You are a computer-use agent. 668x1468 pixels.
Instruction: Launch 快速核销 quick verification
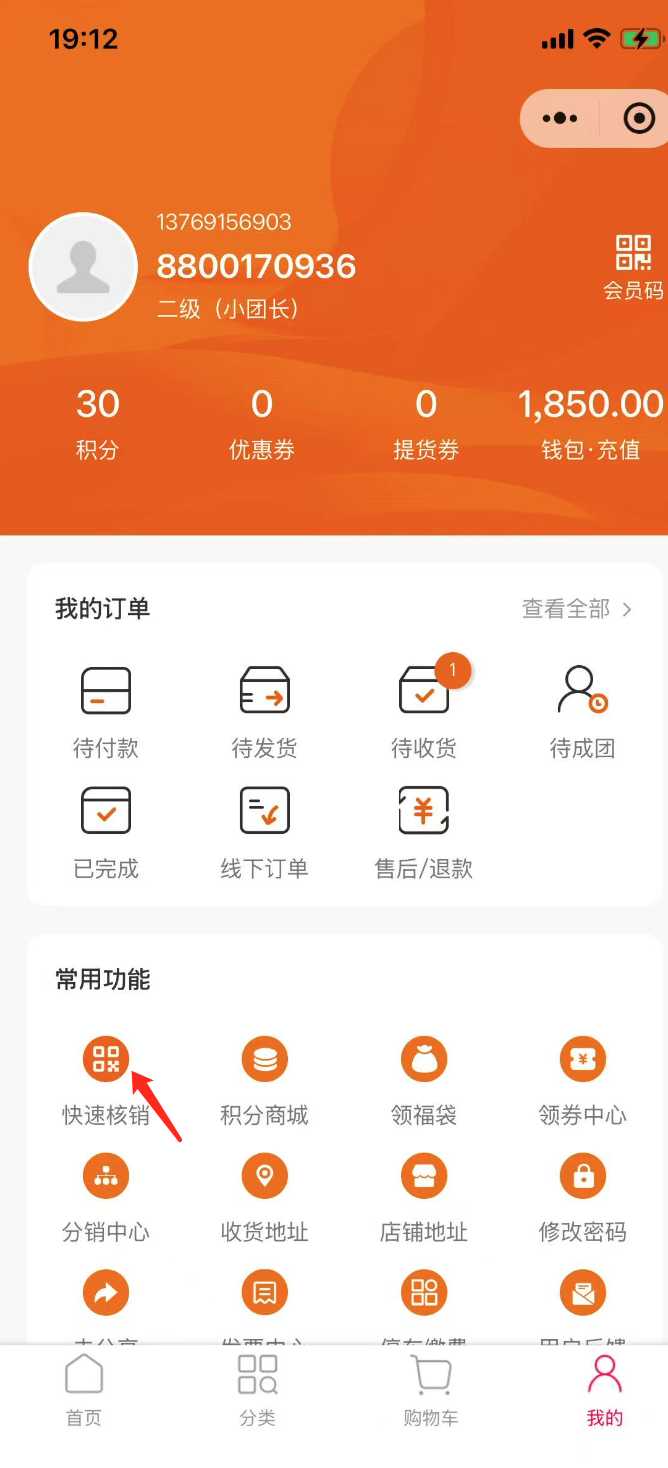click(x=105, y=1078)
